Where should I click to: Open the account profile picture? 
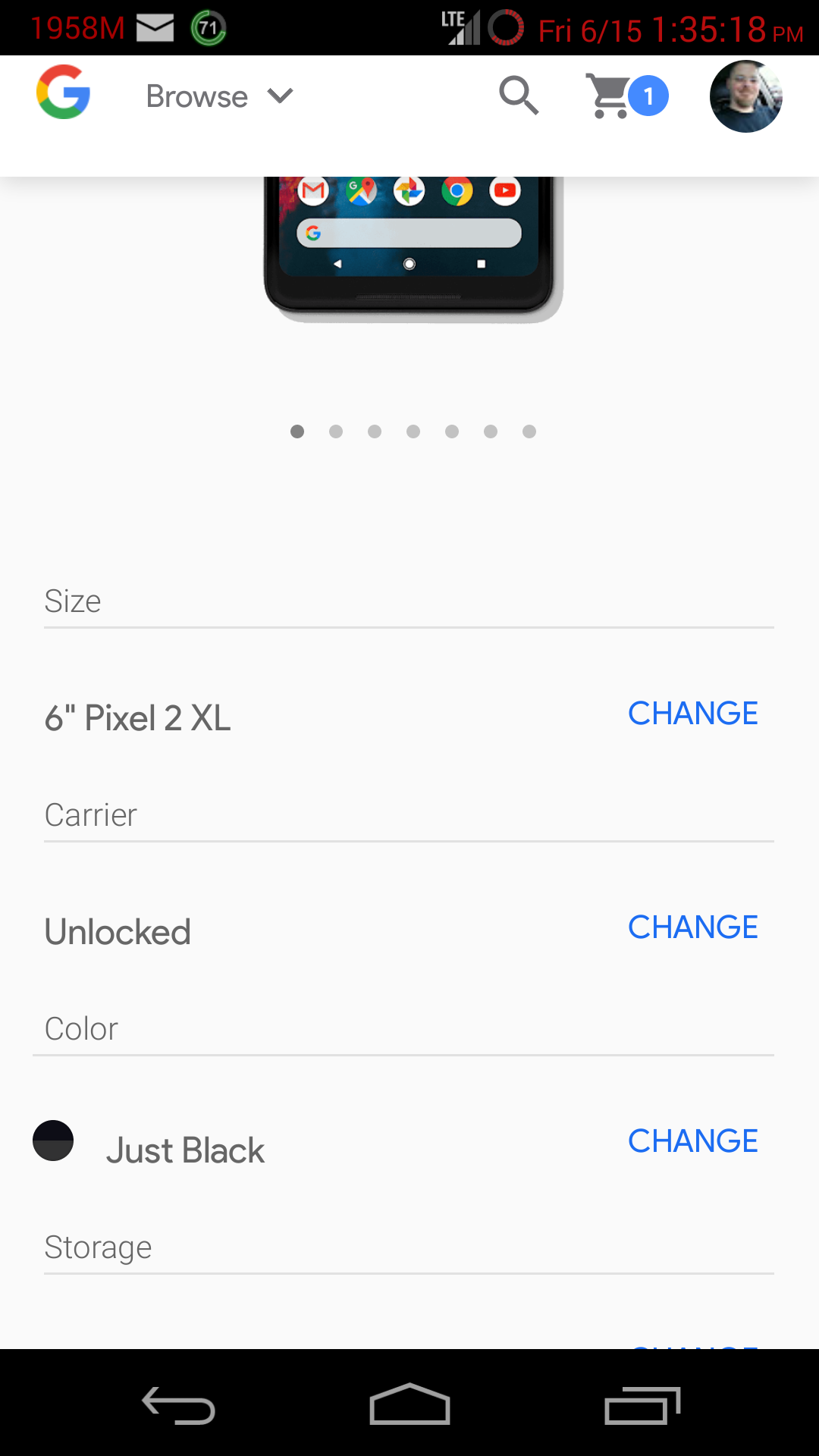(746, 96)
